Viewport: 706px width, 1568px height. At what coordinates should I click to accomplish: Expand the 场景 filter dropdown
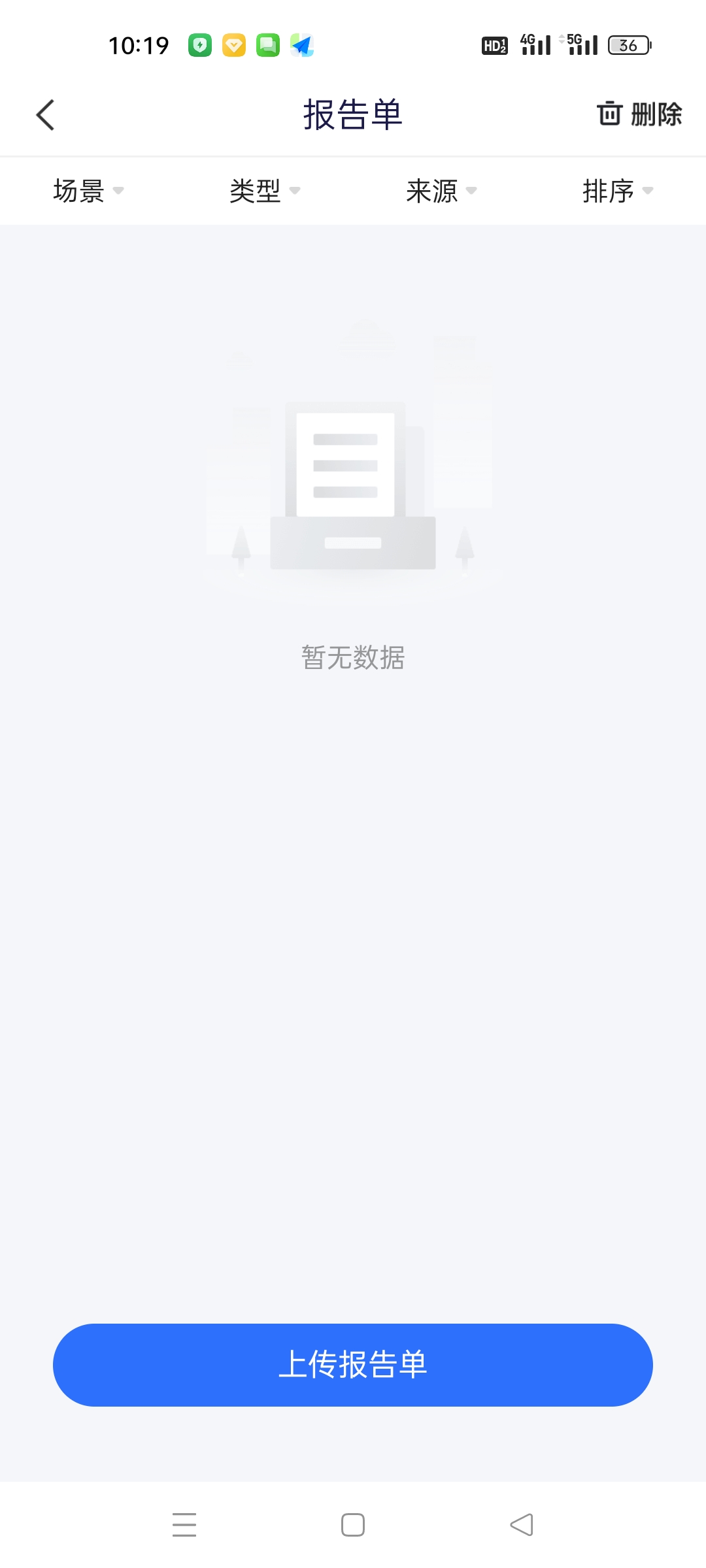pos(88,191)
